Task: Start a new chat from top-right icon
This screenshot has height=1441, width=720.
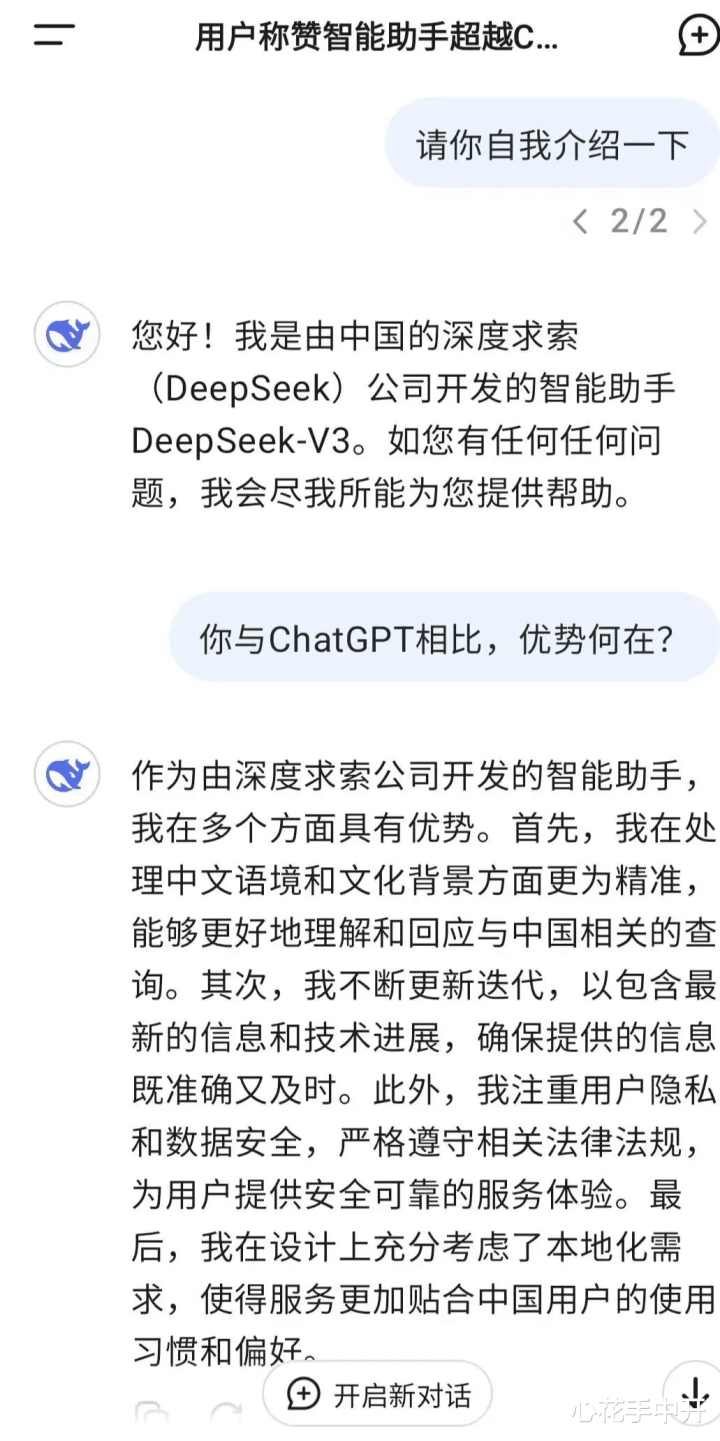Action: click(x=697, y=36)
